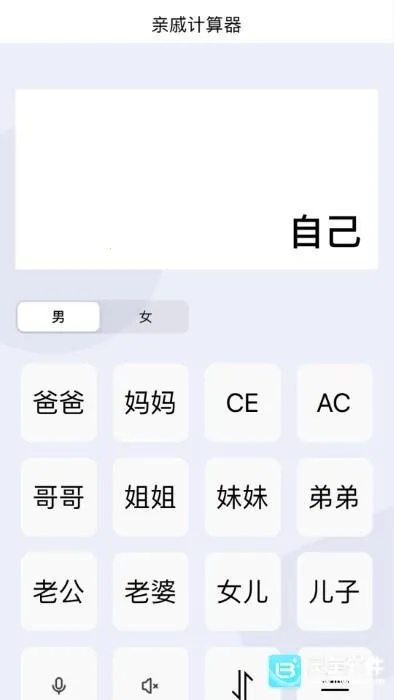Image resolution: width=394 pixels, height=700 pixels.
Task: Swap the relation direction with arrows button
Action: click(243, 679)
